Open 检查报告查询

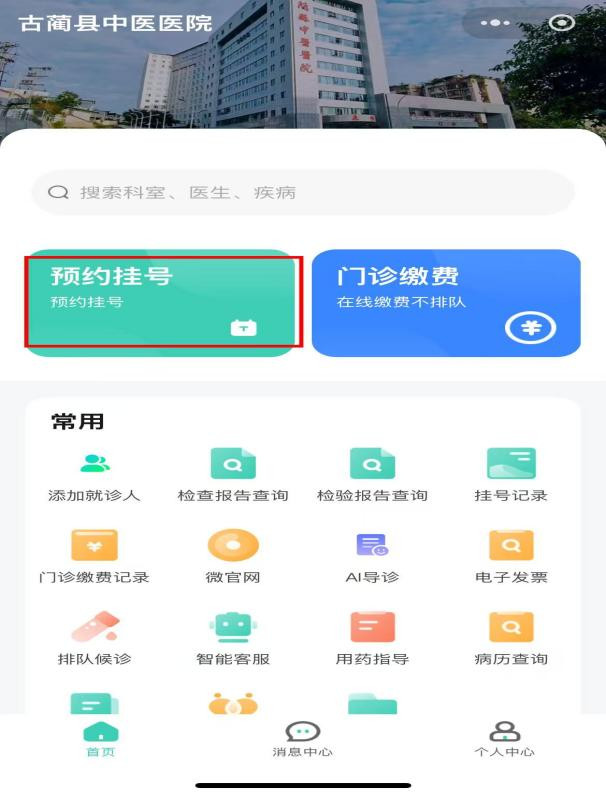click(233, 474)
